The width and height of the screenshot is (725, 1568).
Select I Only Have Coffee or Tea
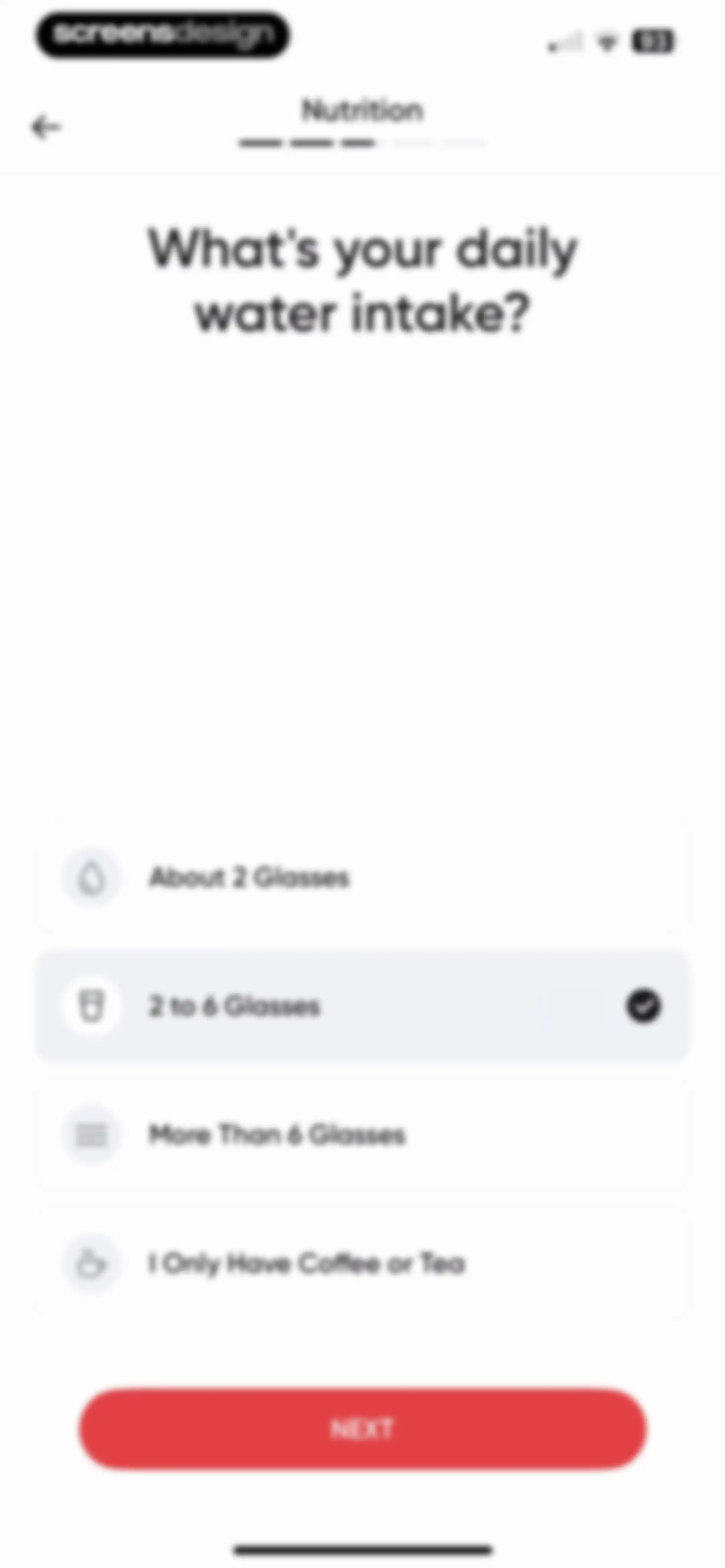[363, 1263]
